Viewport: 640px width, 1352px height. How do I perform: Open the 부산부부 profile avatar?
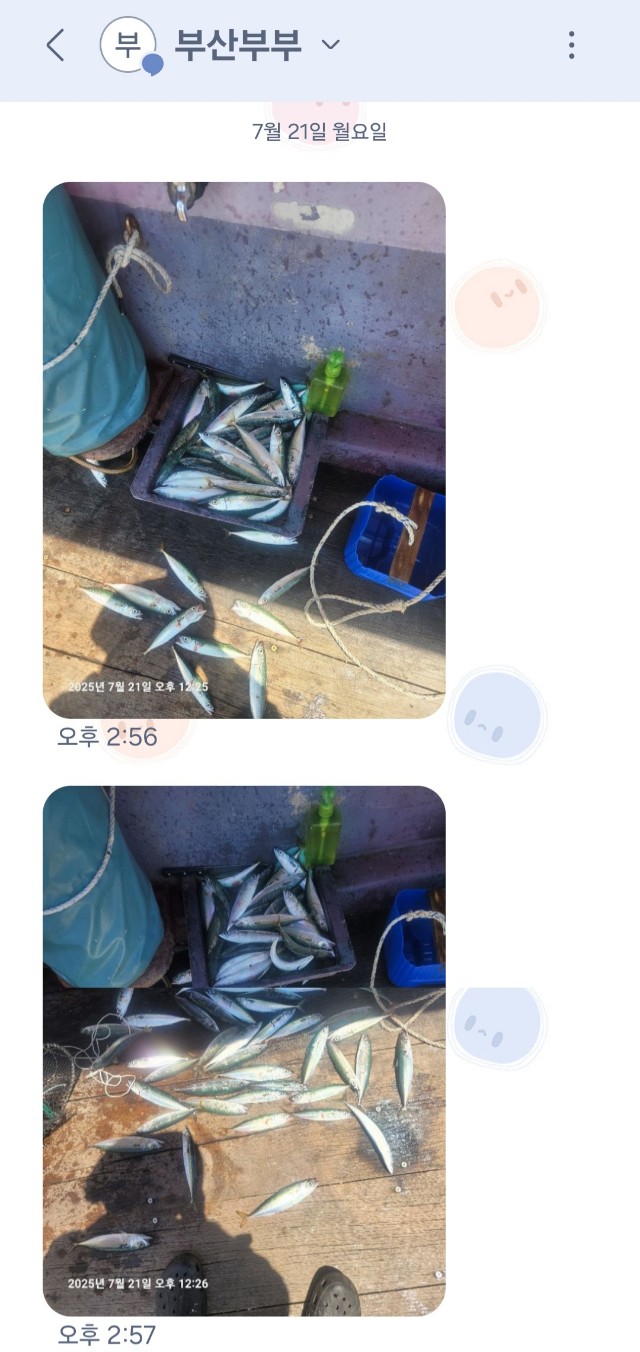[129, 45]
